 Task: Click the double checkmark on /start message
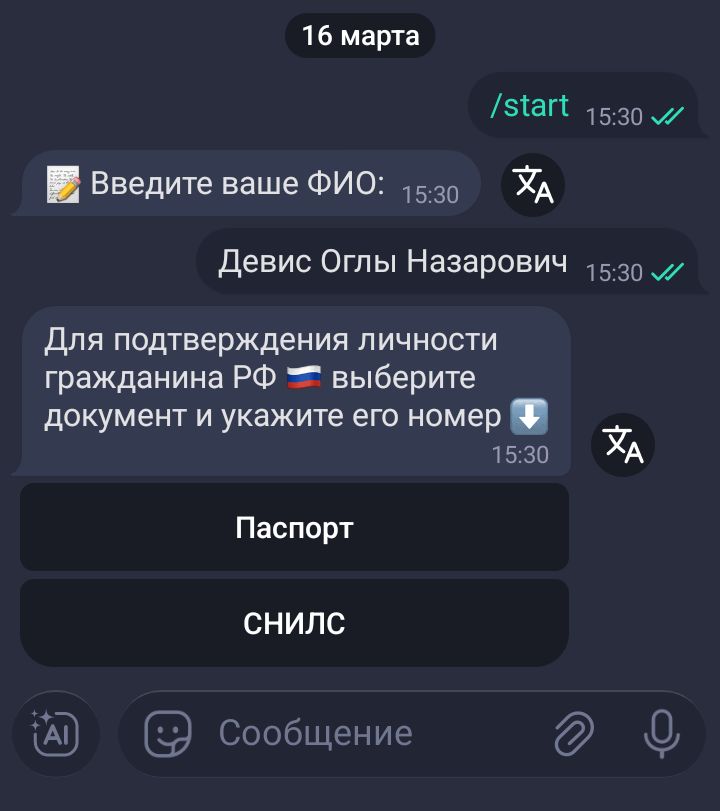pos(666,117)
